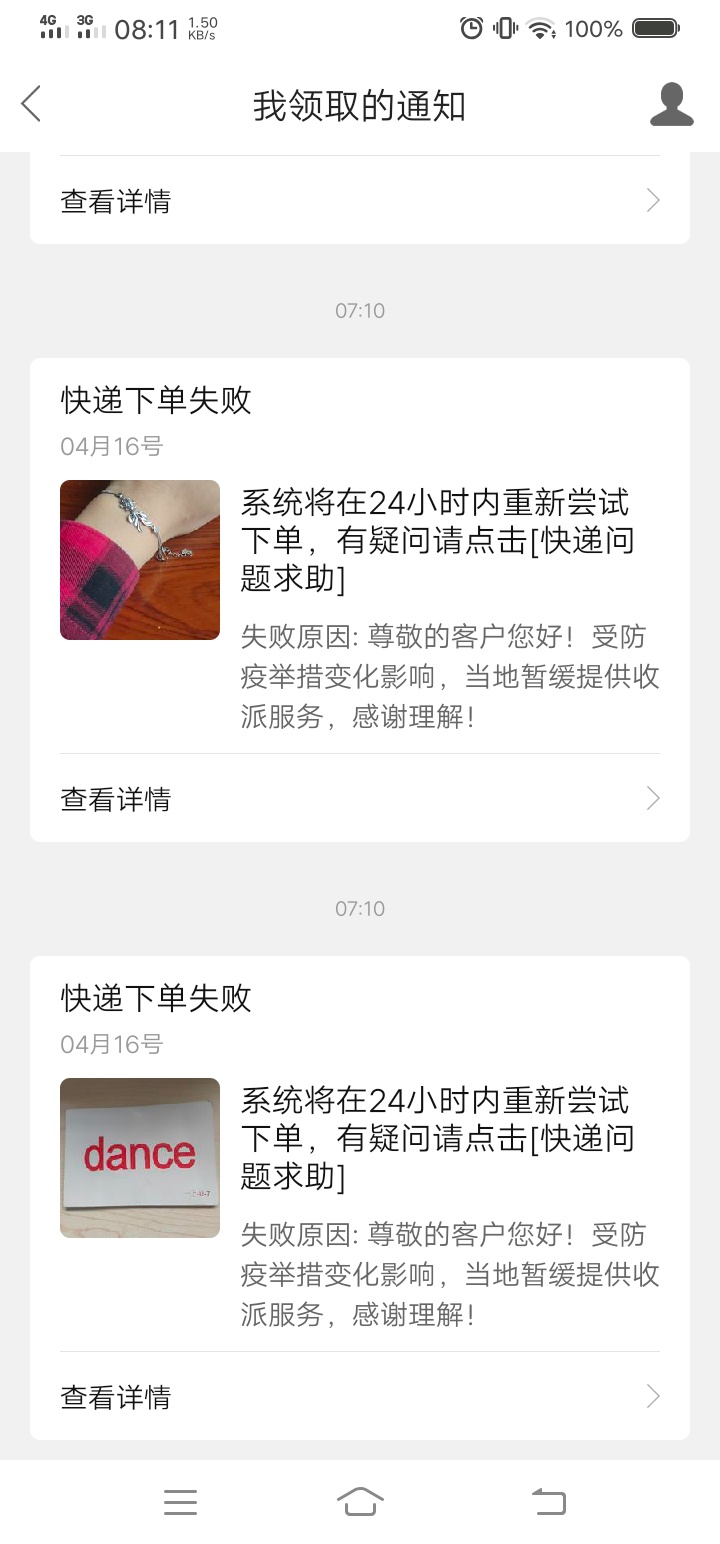The height and width of the screenshot is (1544, 720).
Task: Open the system recent apps menu
Action: pyautogui.click(x=180, y=1501)
